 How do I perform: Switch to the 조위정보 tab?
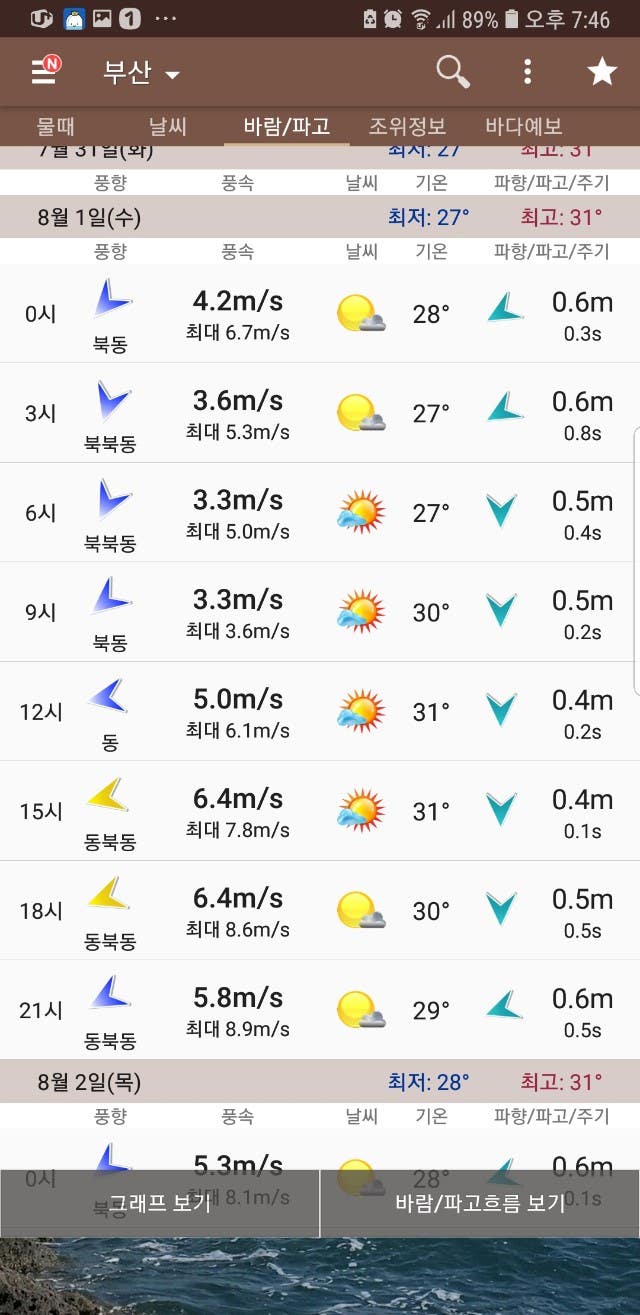pyautogui.click(x=407, y=127)
